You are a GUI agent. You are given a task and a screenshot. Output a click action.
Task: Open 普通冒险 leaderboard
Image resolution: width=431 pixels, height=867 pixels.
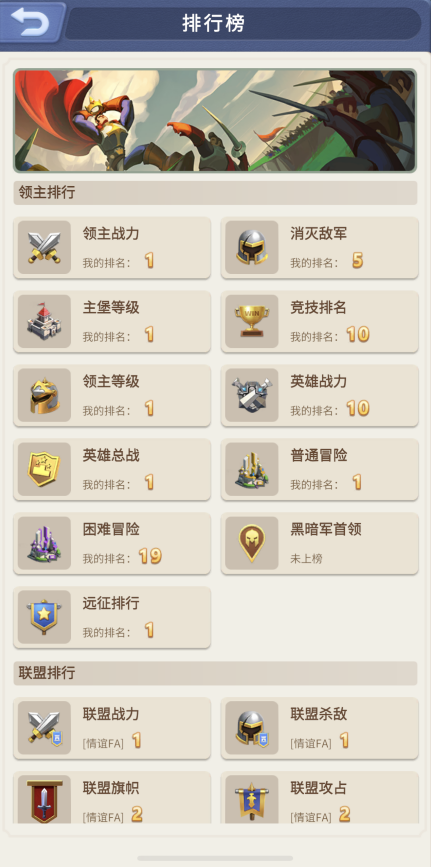[x=320, y=469]
